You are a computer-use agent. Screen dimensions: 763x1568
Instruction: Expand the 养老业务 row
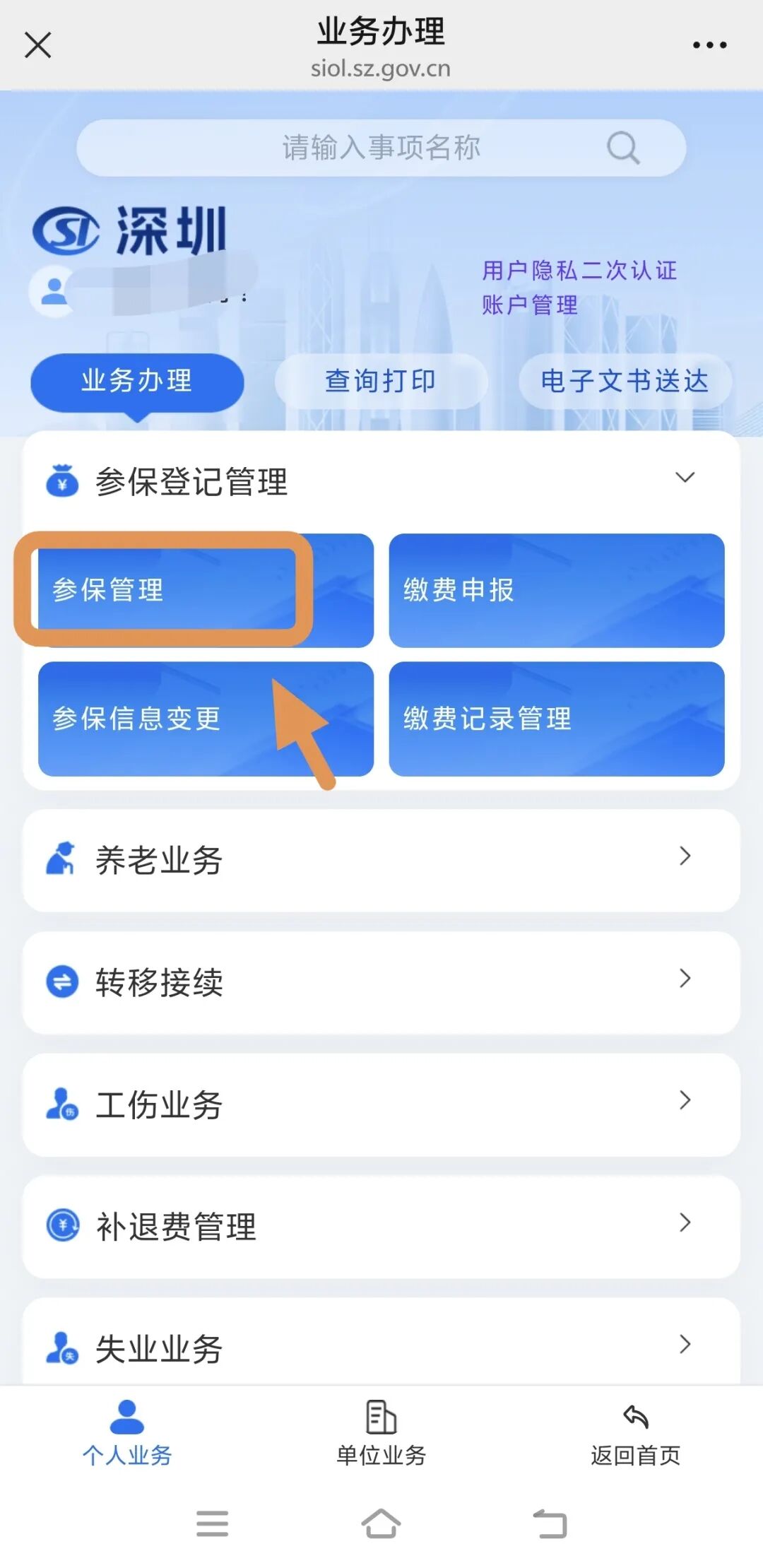pos(381,860)
